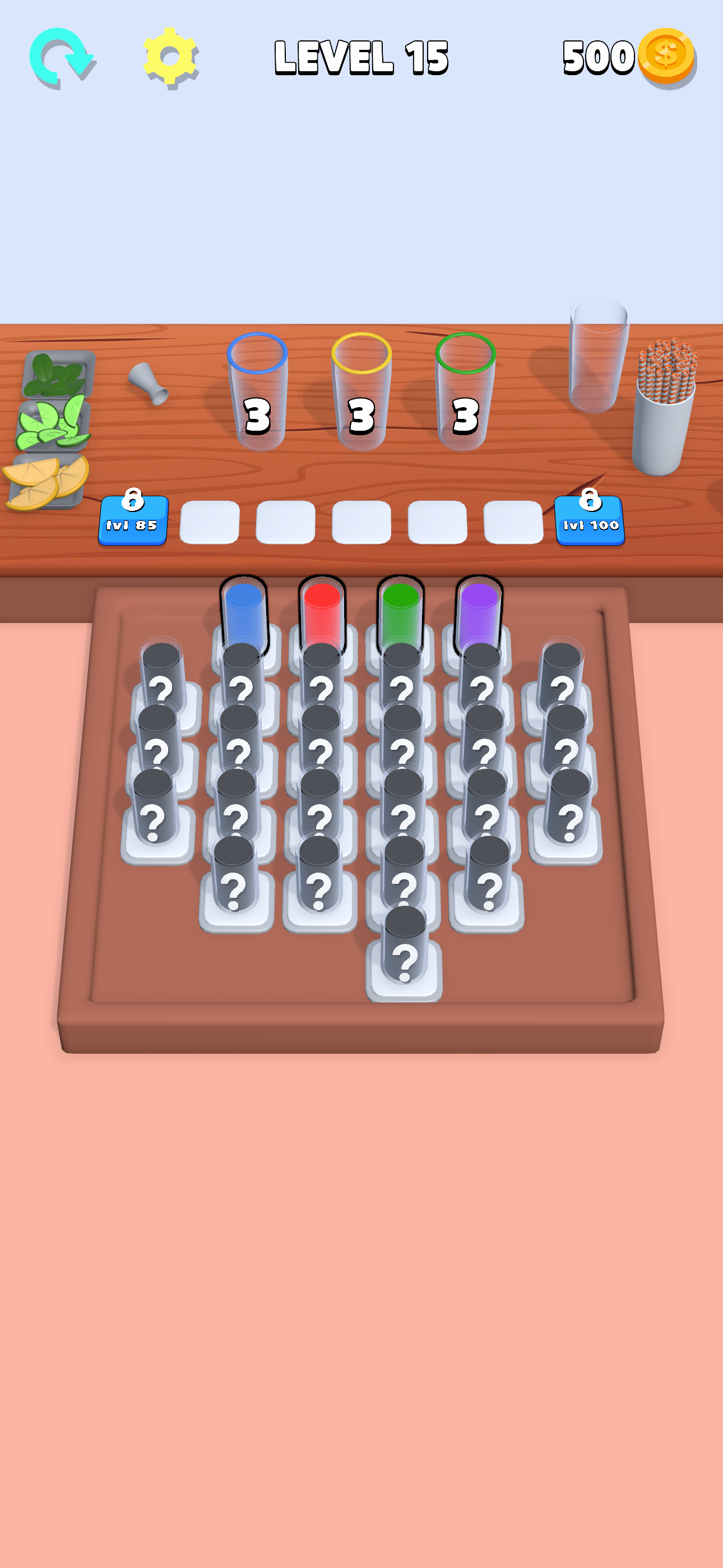Unlock the lvl 100 slot
Viewport: 723px width, 1568px height.
[x=589, y=520]
